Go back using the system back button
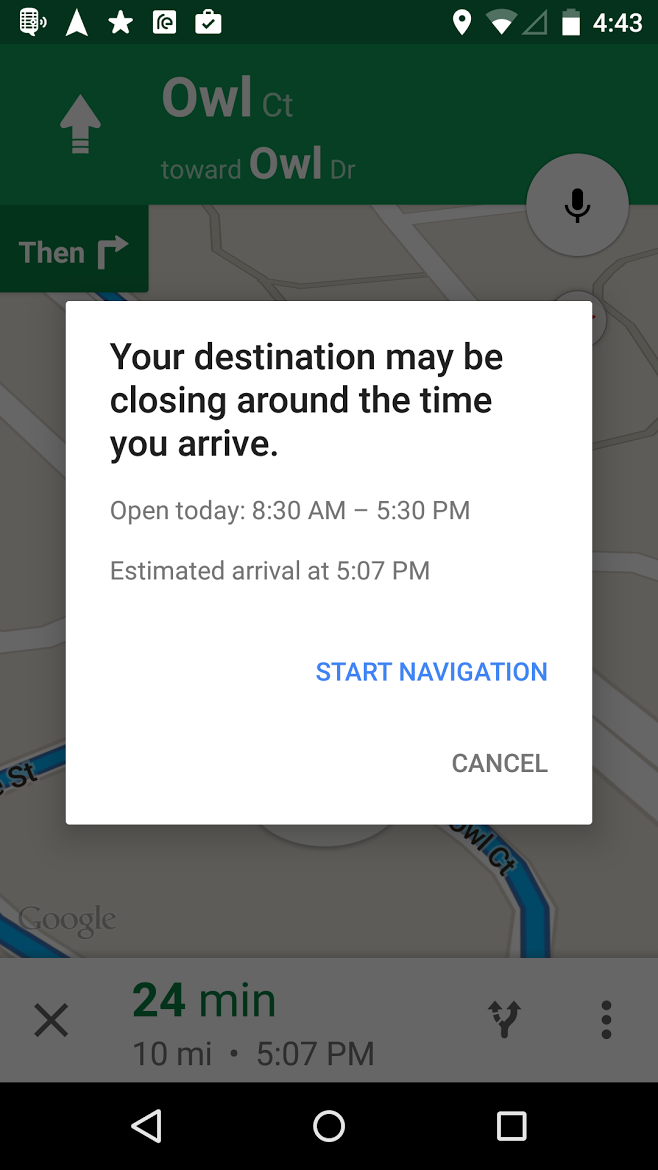The width and height of the screenshot is (658, 1170). (x=147, y=1126)
